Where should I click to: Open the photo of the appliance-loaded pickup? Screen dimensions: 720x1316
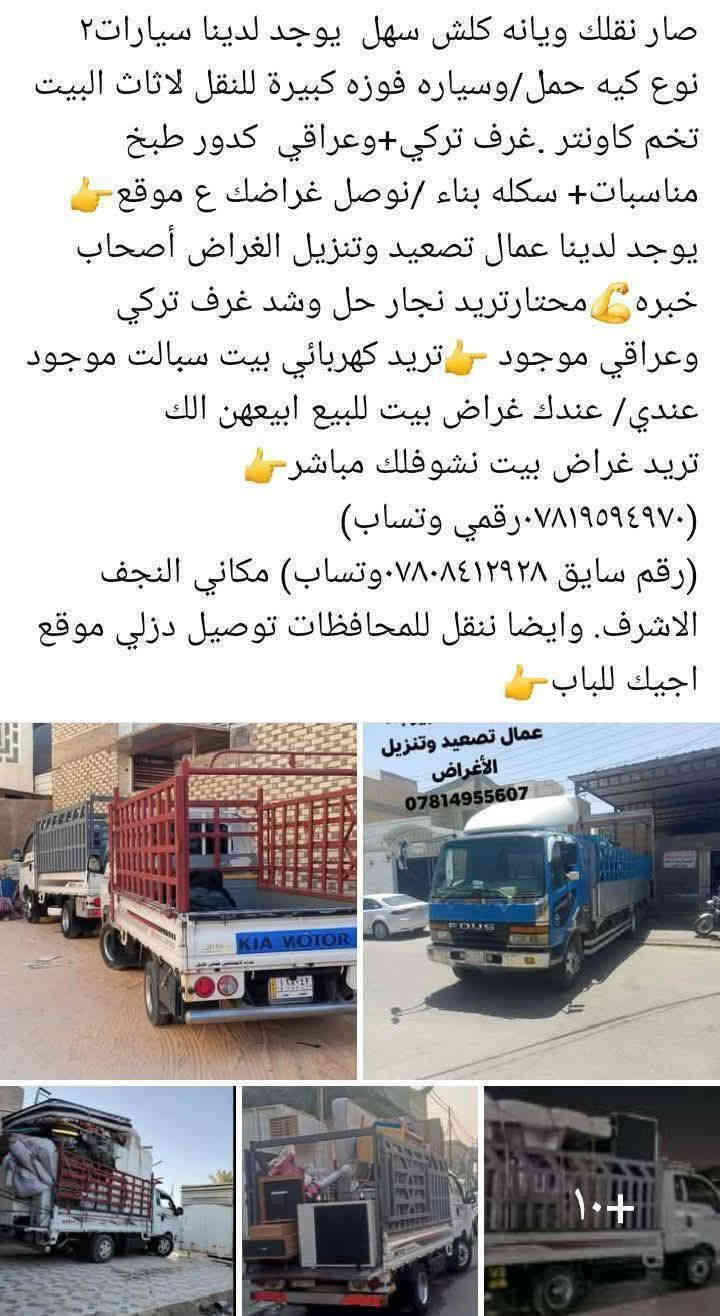coord(359,1200)
